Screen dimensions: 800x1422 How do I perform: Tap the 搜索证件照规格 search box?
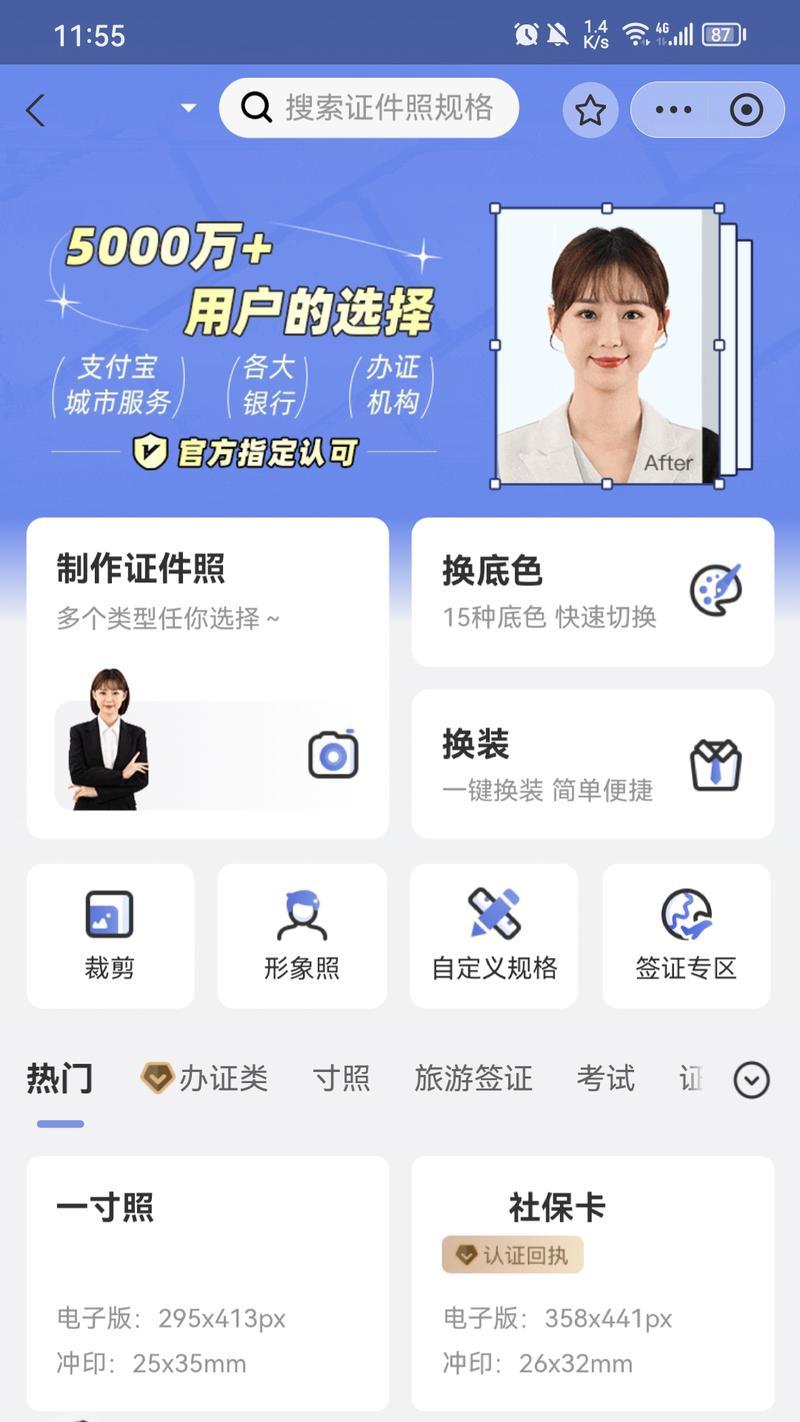(370, 108)
